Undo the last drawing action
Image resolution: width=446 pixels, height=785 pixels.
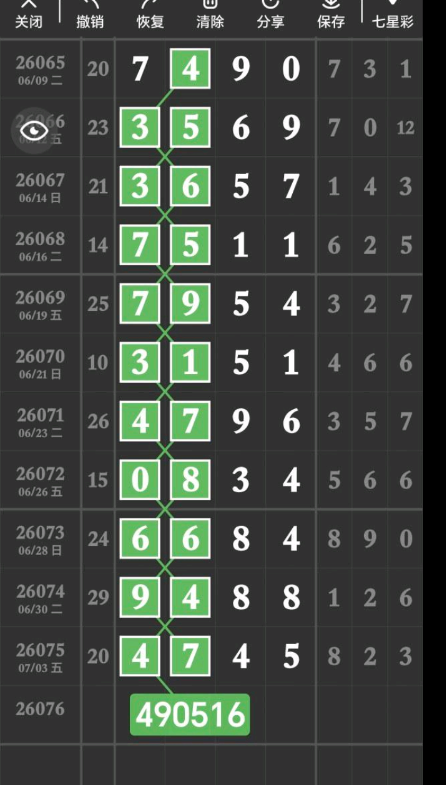[90, 14]
